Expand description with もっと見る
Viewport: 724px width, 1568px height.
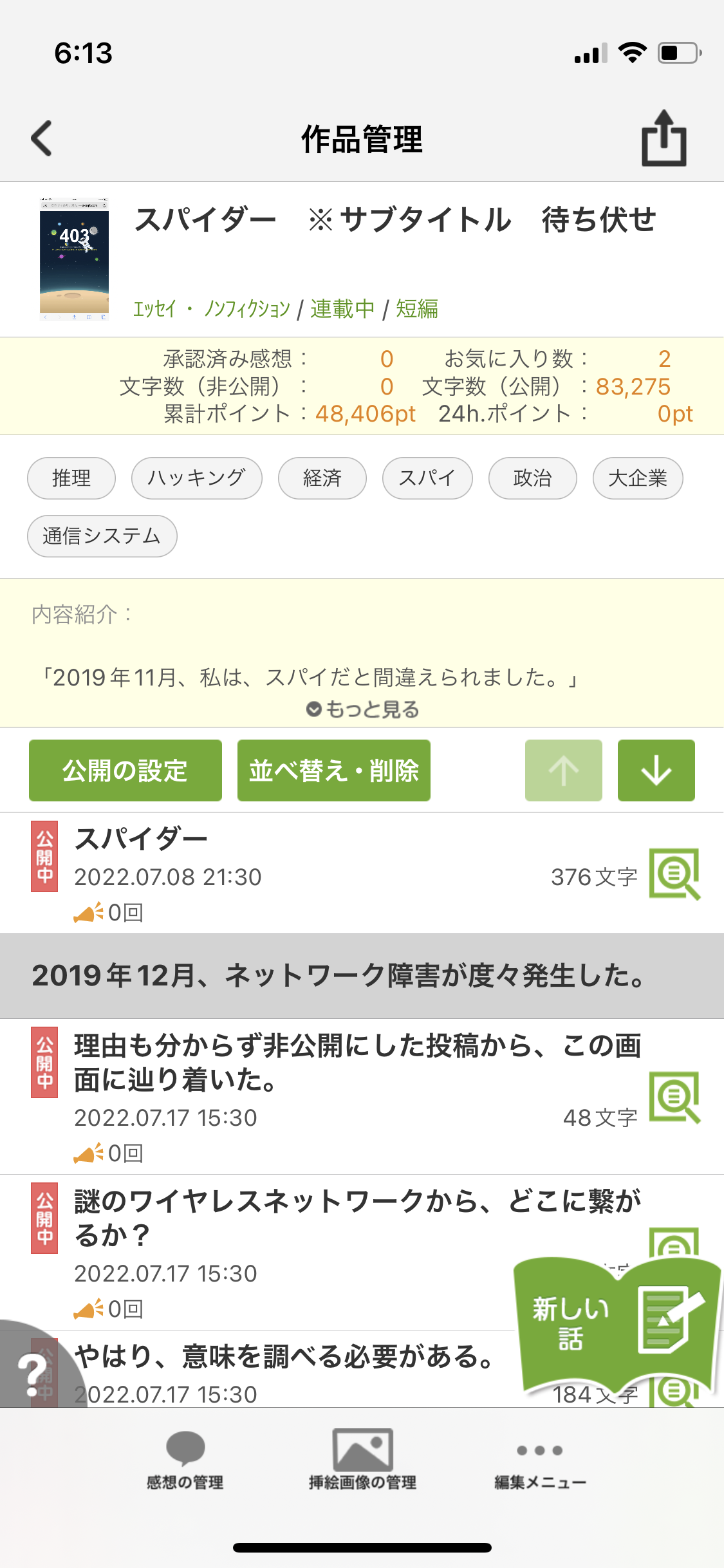coord(362,709)
